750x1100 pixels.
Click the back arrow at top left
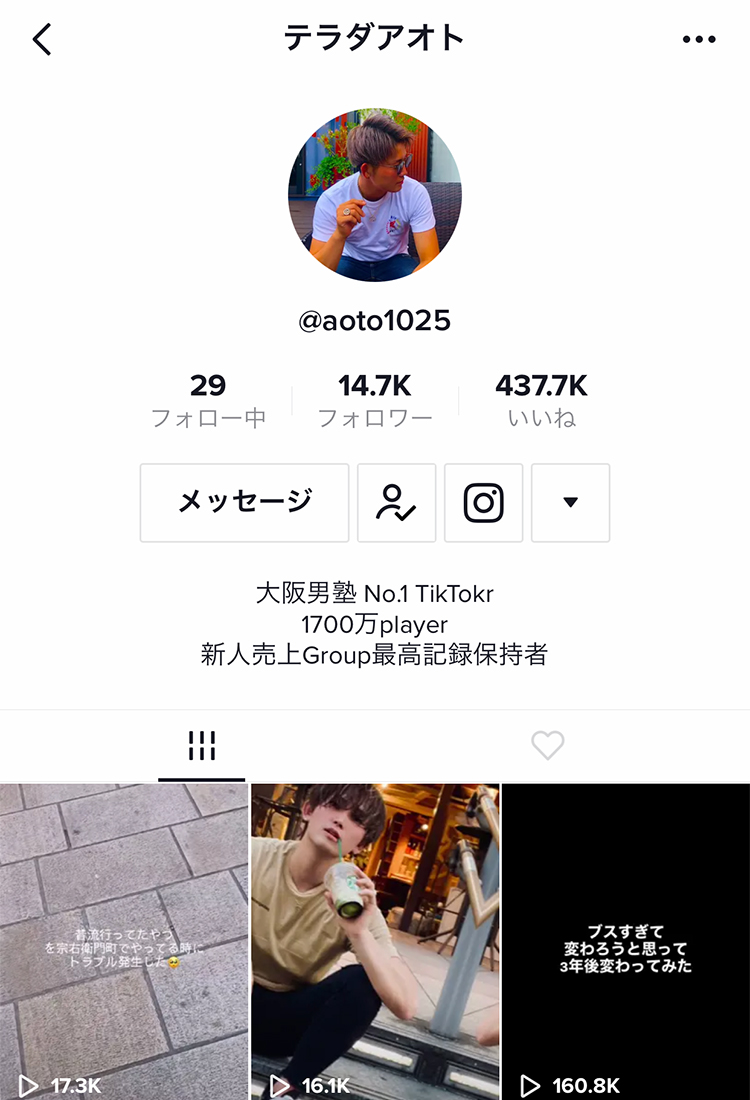(x=42, y=40)
